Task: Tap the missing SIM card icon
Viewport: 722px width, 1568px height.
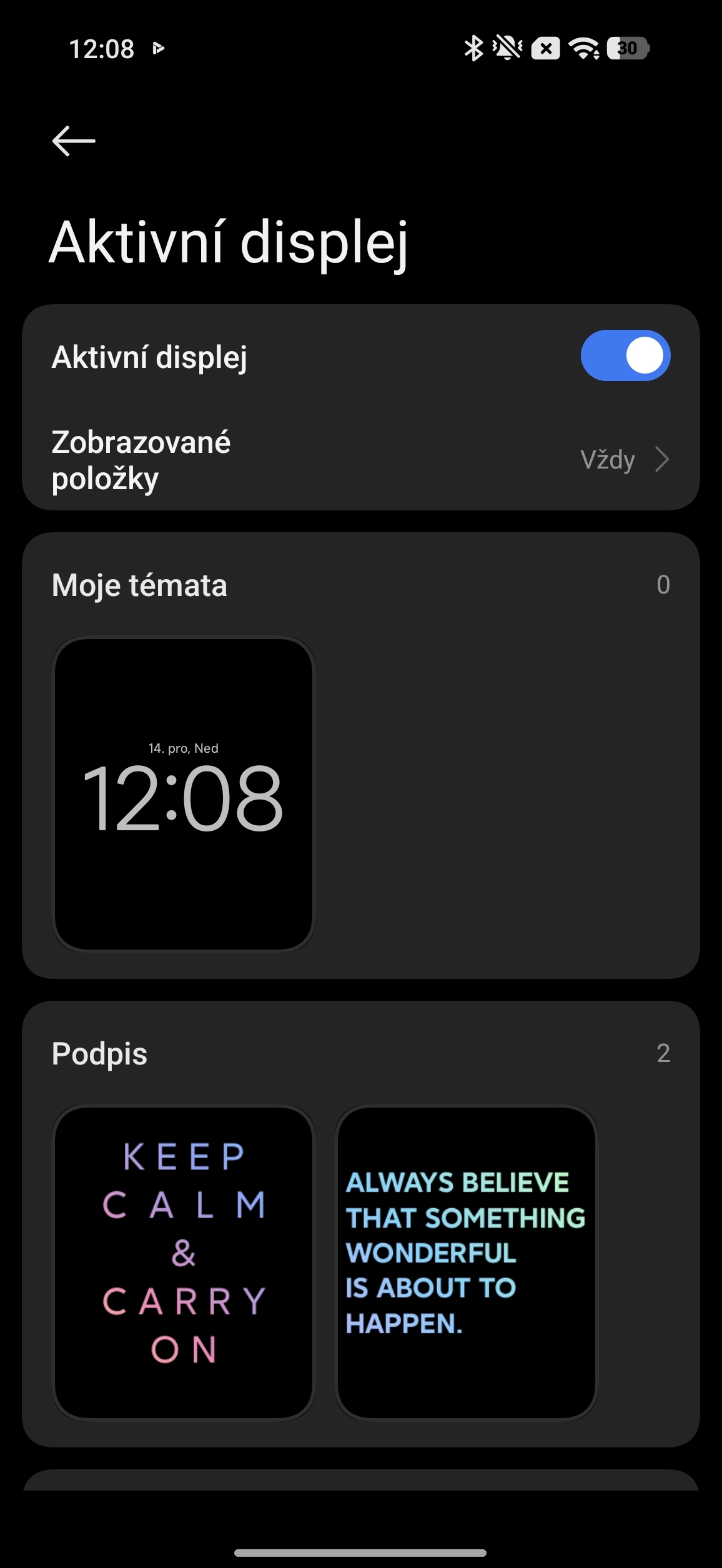Action: click(x=546, y=48)
